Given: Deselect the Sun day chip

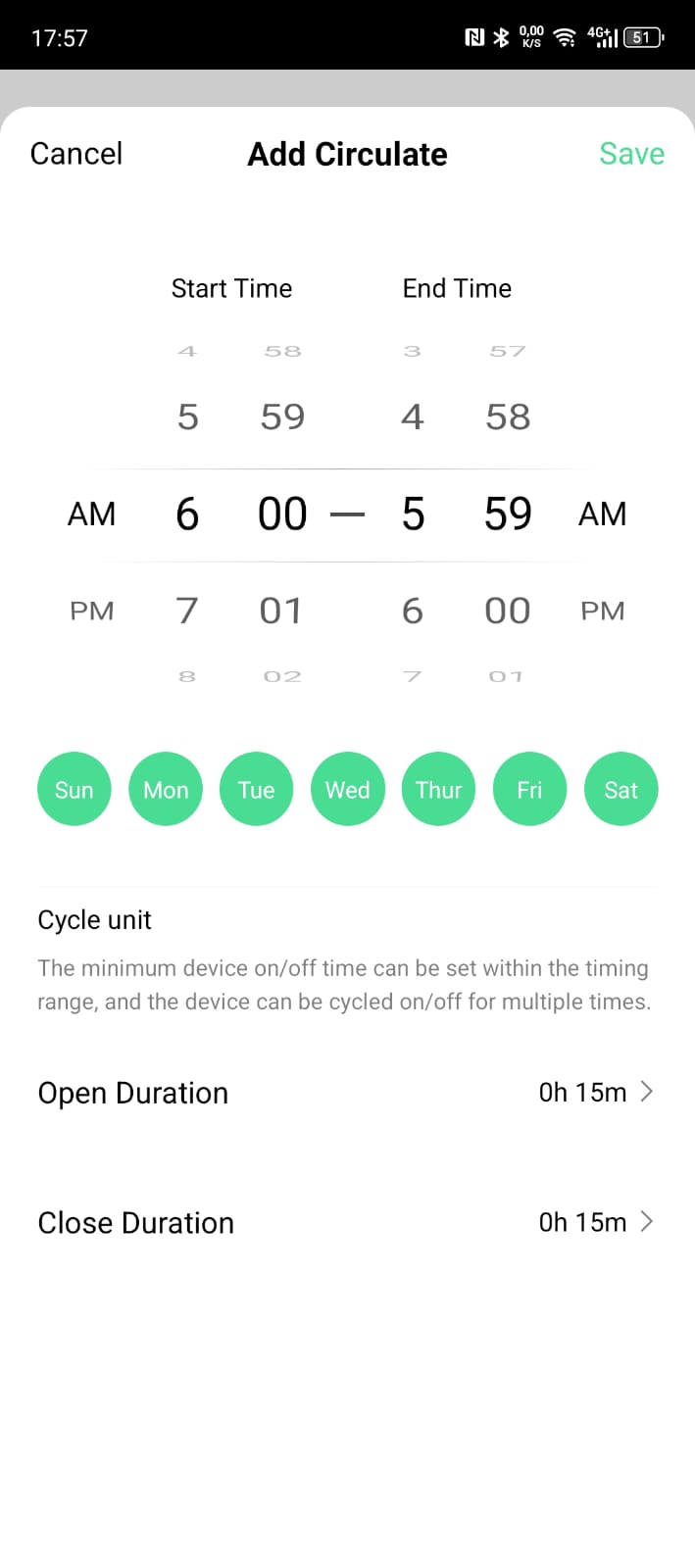Looking at the screenshot, I should [74, 789].
